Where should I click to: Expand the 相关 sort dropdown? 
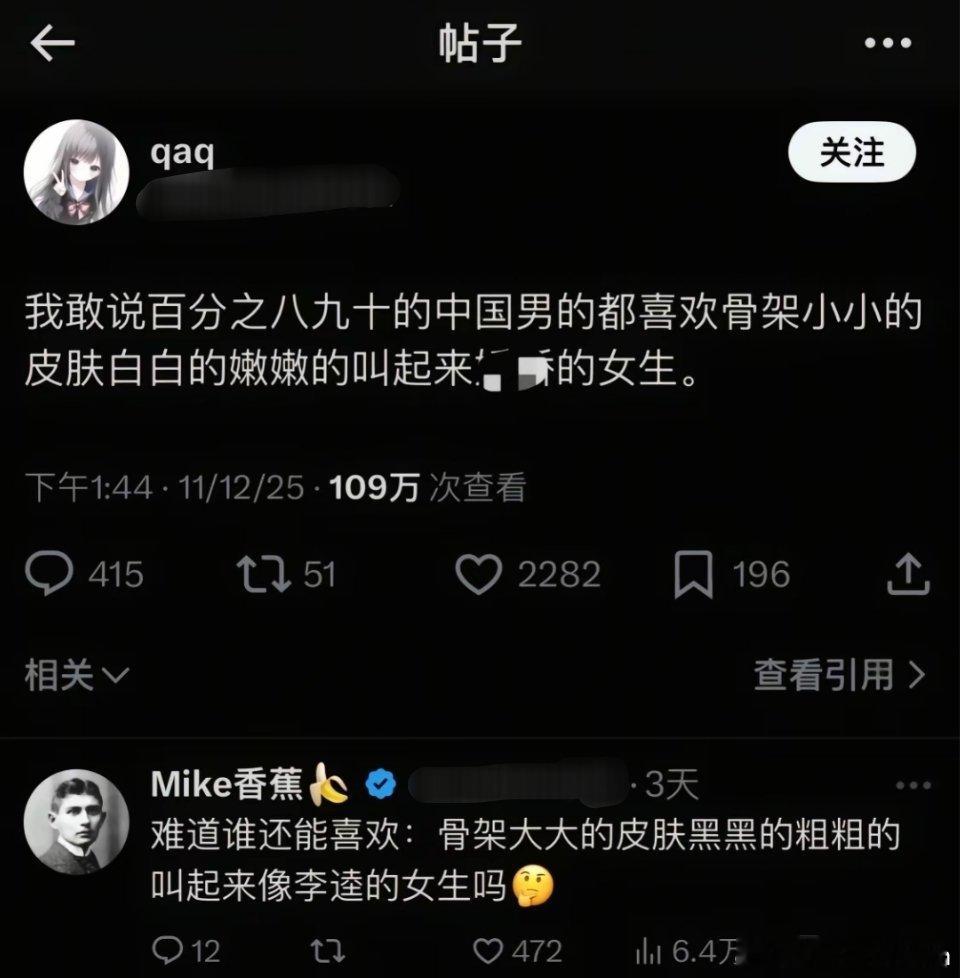click(x=72, y=674)
